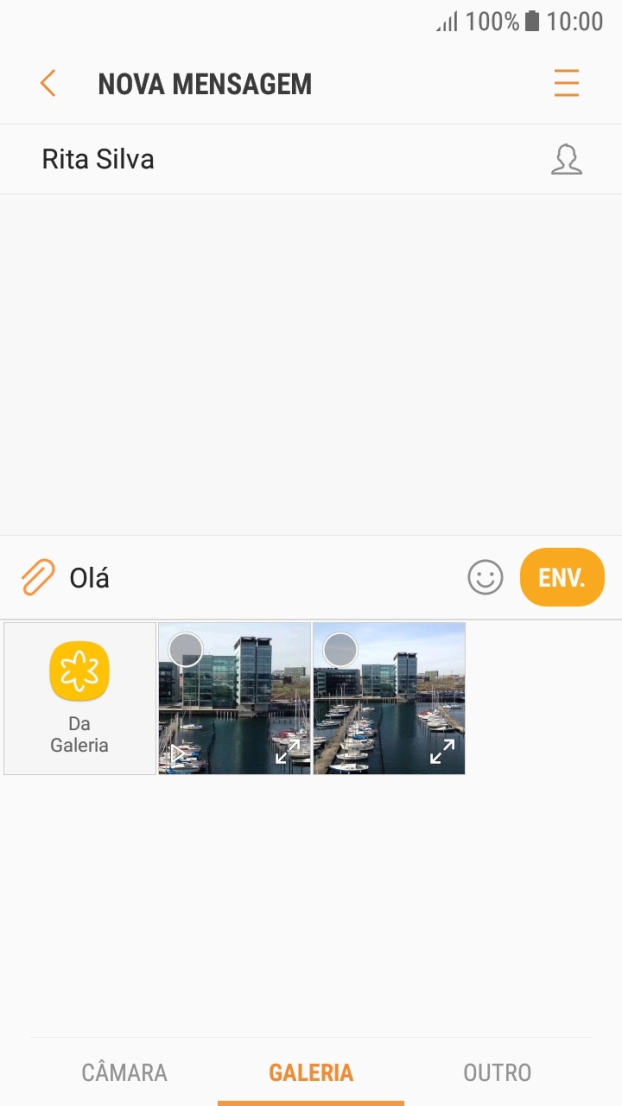Open Da Galeria picker tile

[x=80, y=698]
